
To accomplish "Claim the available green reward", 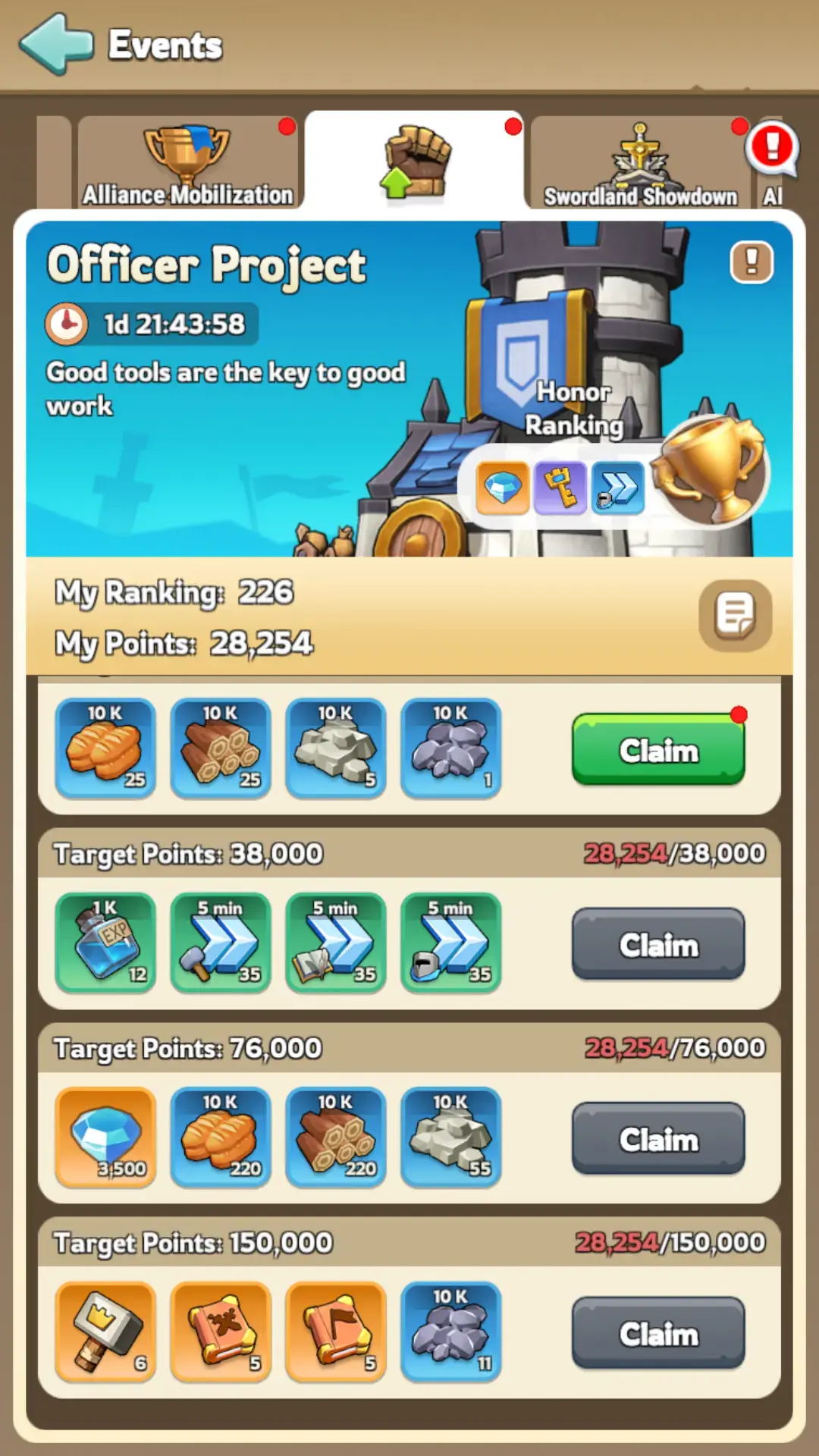I will coord(657,750).
